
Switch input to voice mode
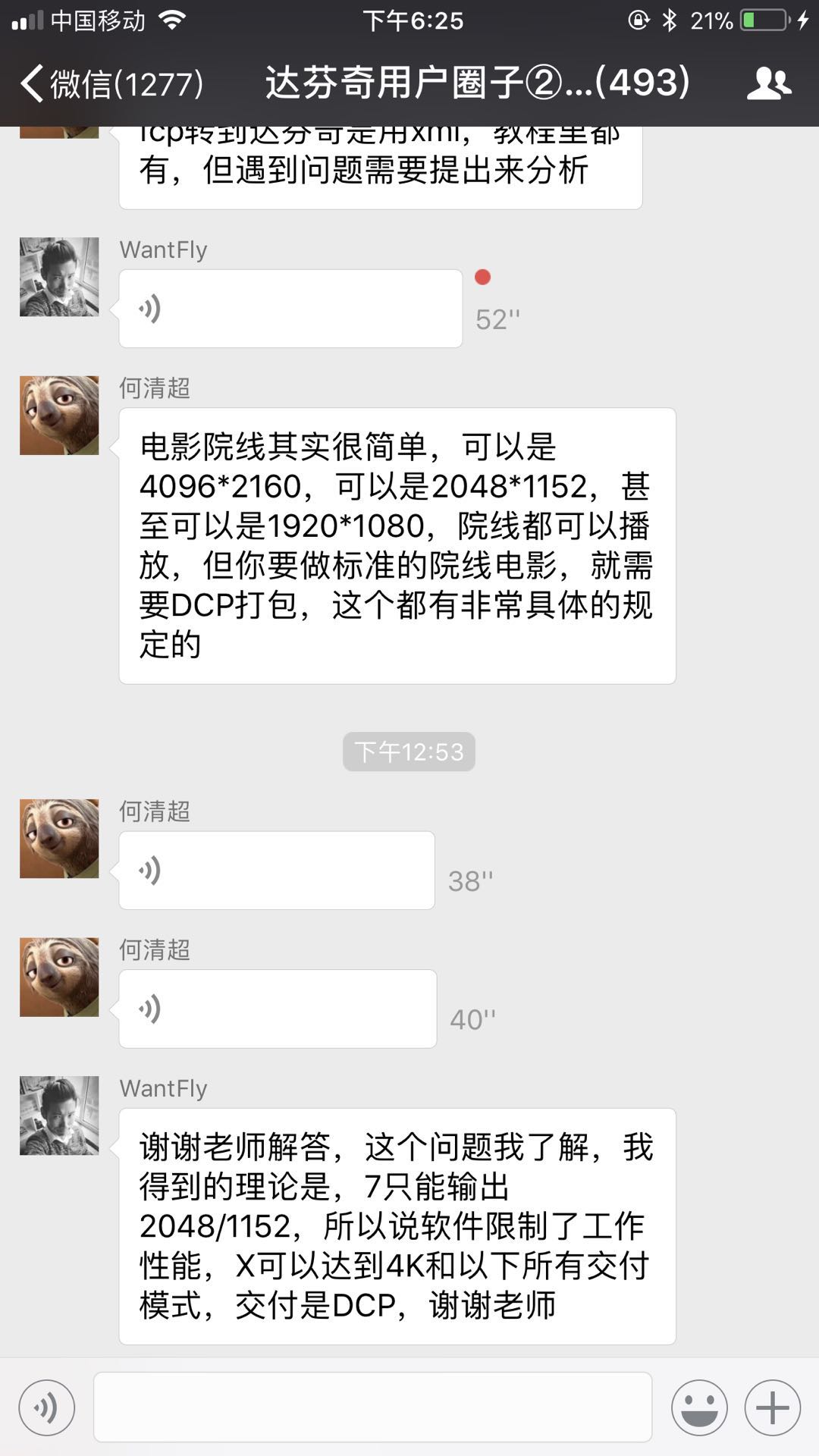coord(47,1408)
